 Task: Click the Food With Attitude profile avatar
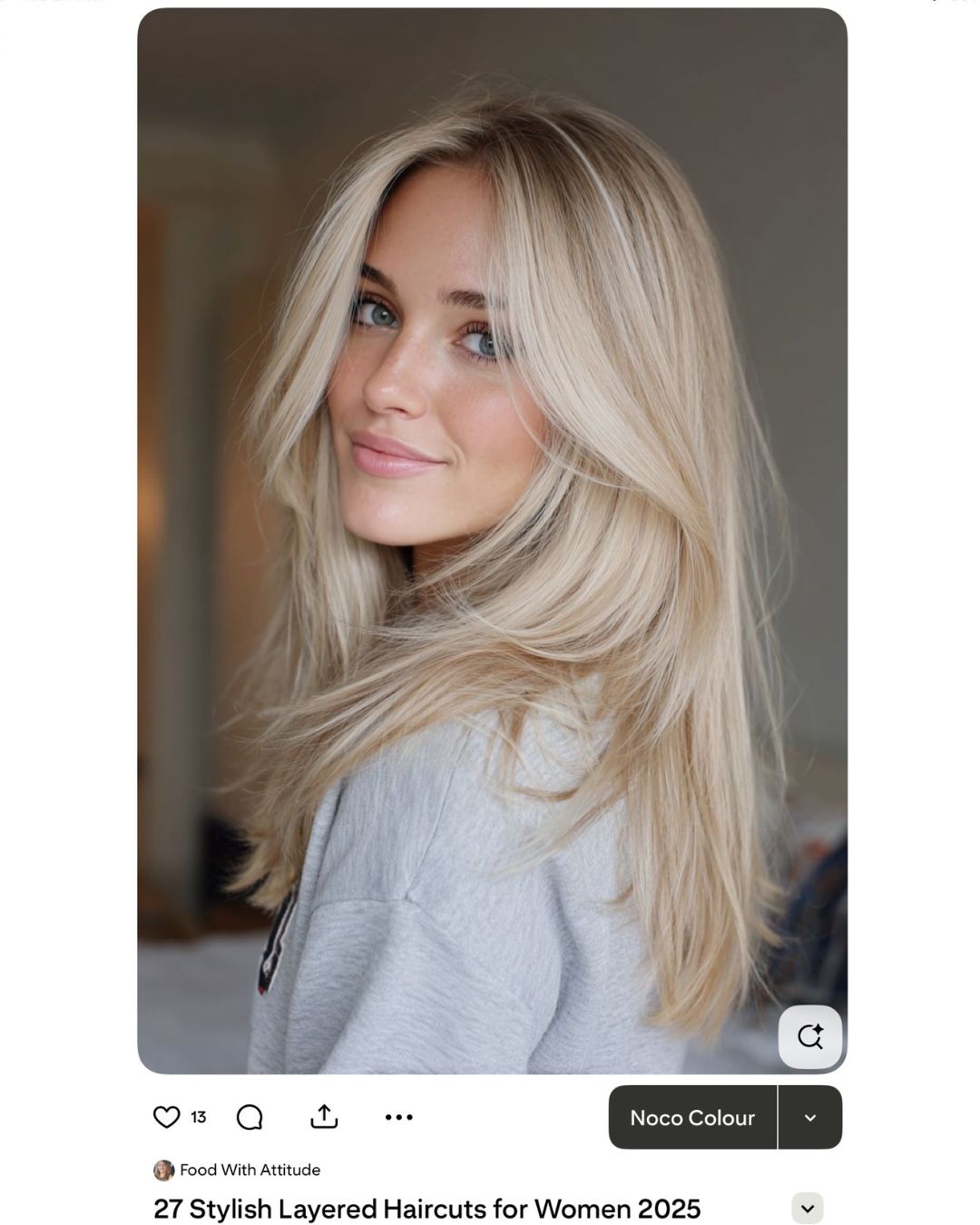164,1171
